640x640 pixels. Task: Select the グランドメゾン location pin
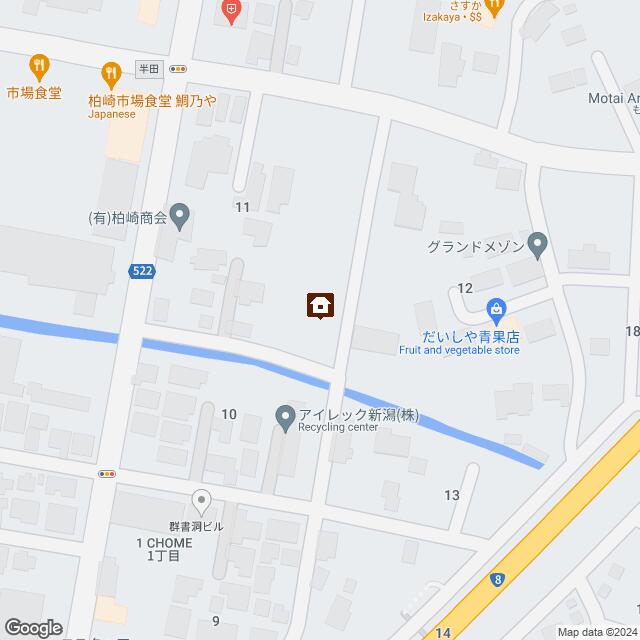tap(537, 243)
